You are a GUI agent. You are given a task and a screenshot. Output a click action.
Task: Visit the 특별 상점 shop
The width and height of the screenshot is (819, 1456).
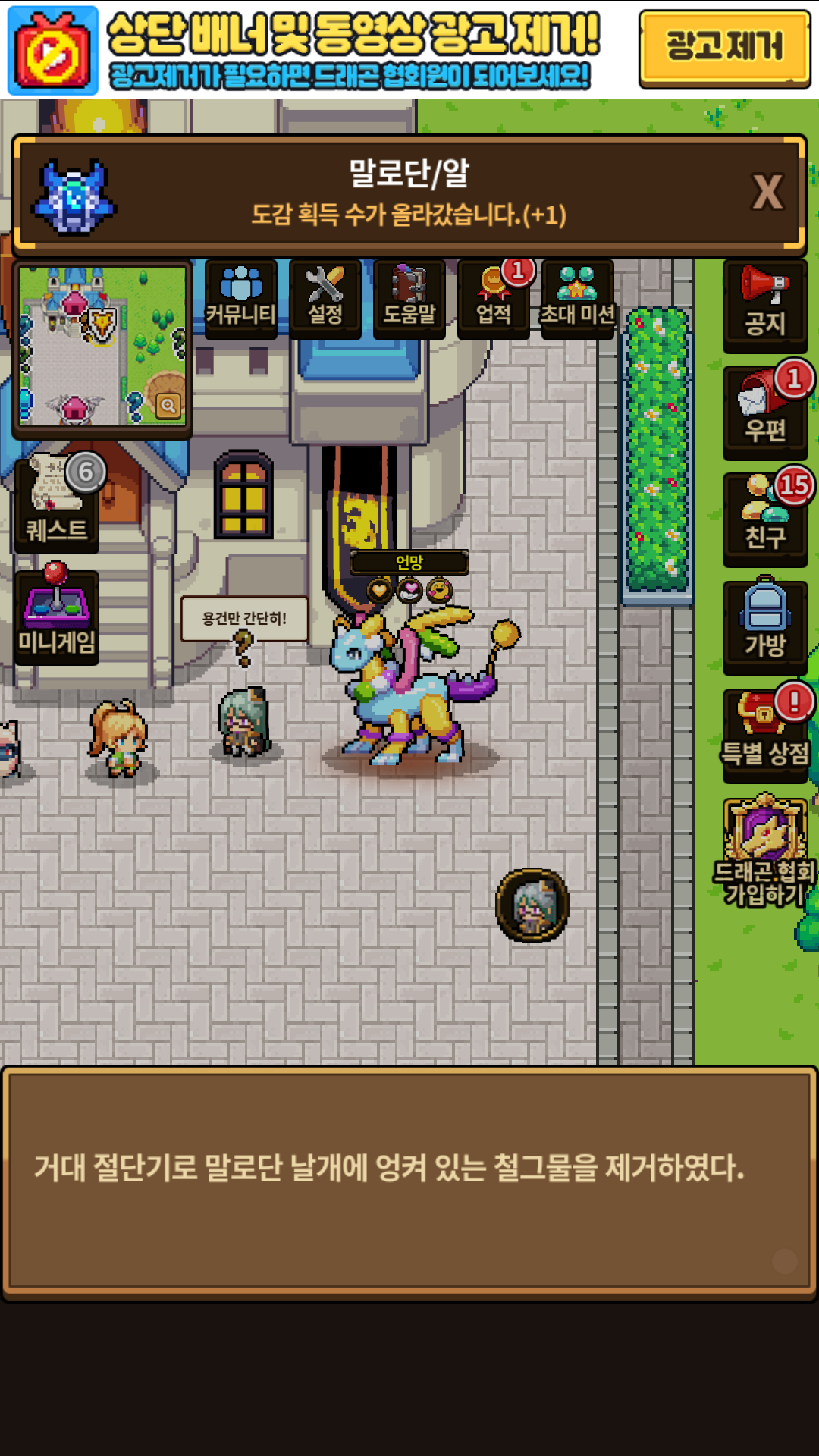764,734
